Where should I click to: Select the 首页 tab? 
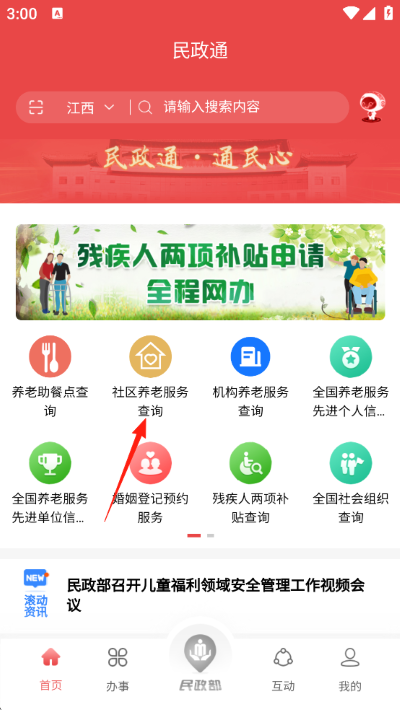[51, 670]
